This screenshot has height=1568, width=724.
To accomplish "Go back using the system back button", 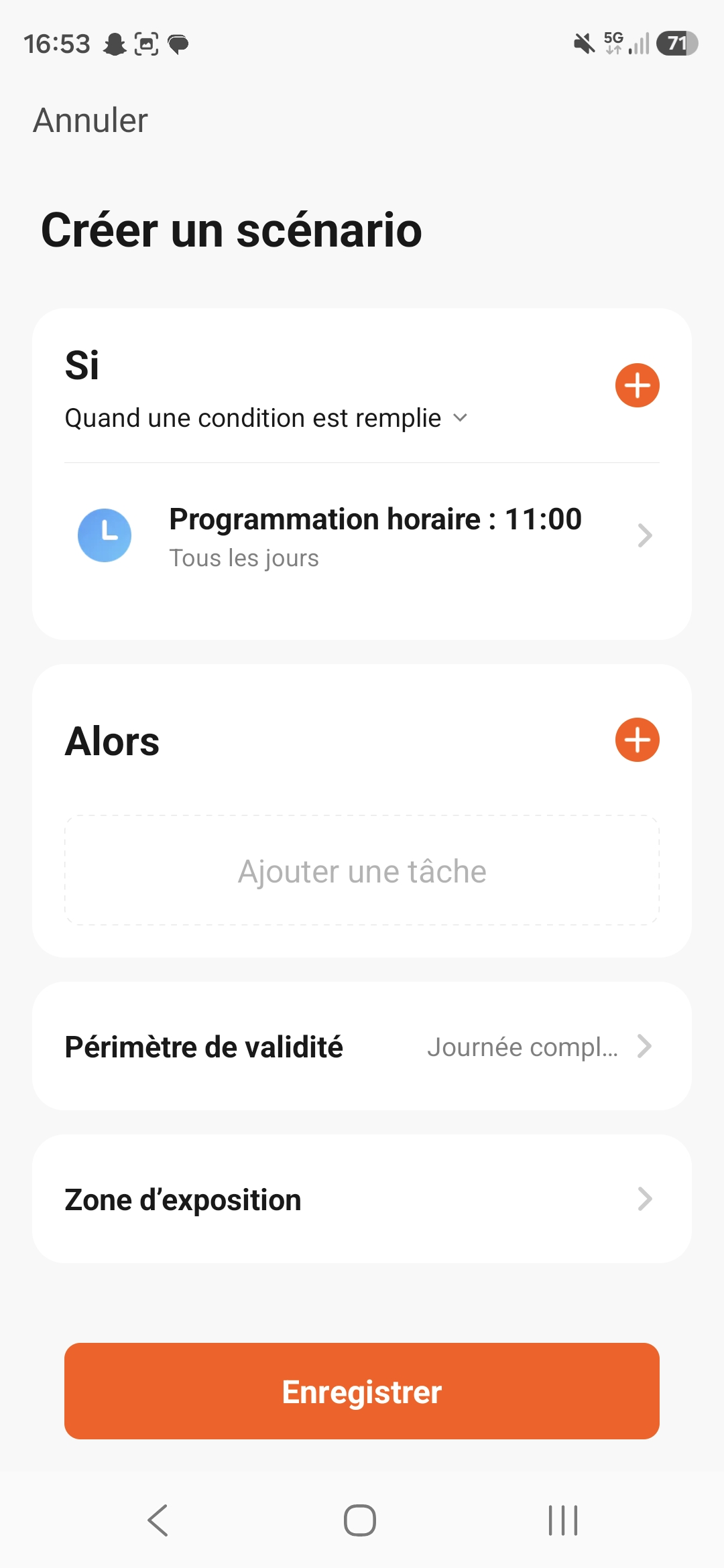I will (x=158, y=1520).
